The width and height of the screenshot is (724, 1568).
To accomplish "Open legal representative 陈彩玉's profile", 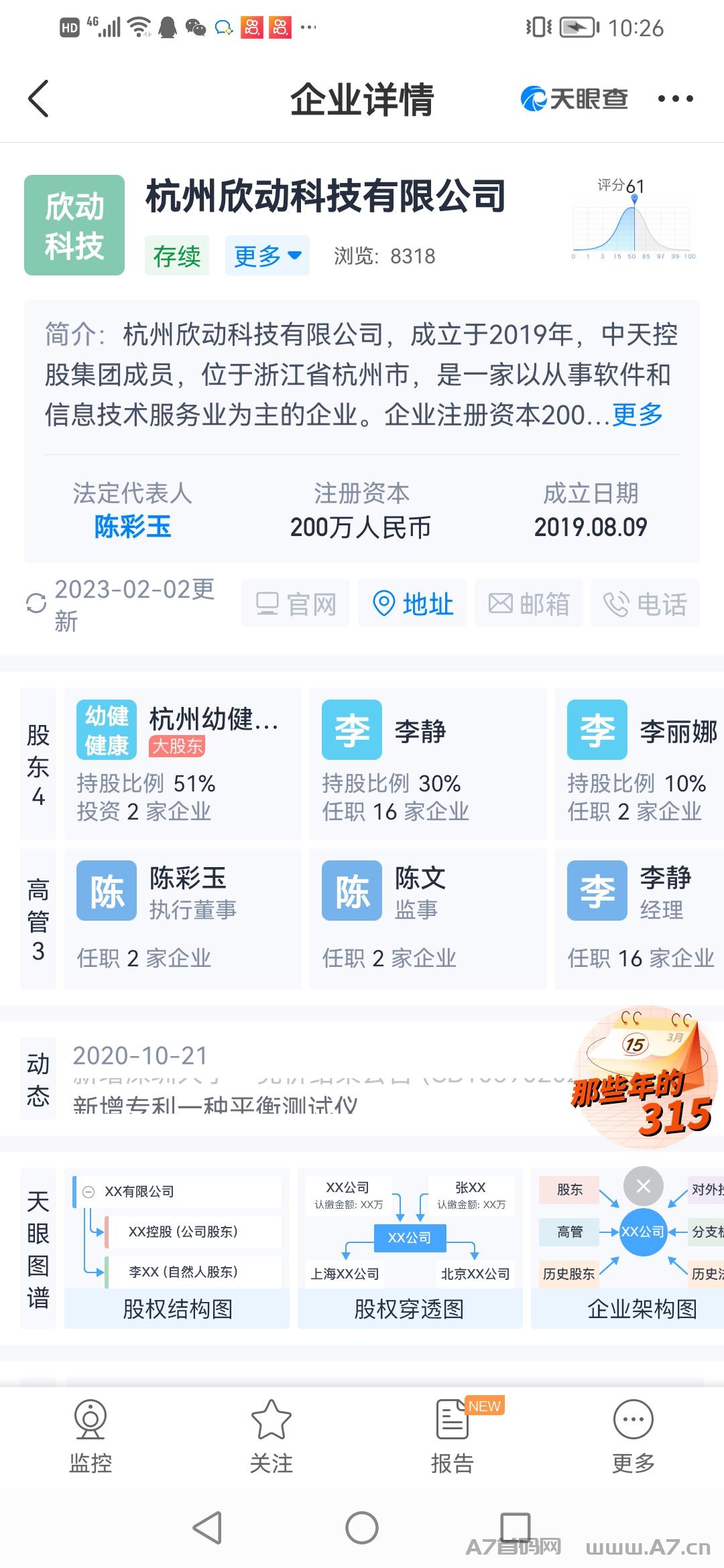I will point(133,527).
